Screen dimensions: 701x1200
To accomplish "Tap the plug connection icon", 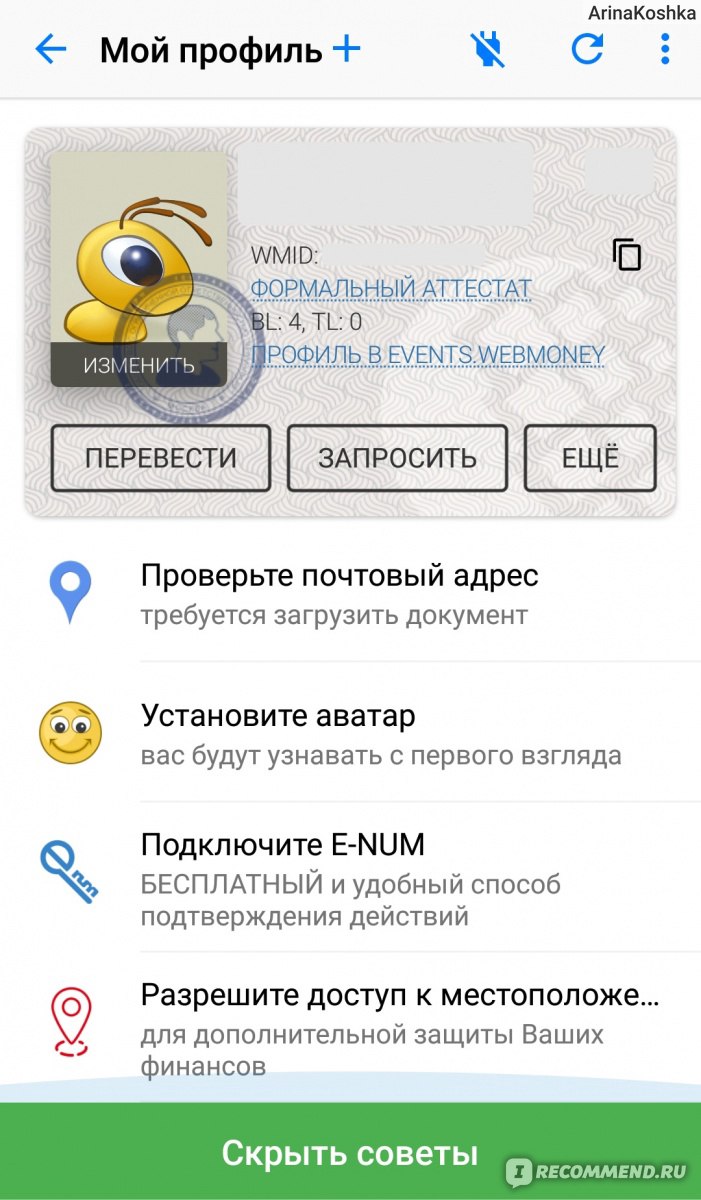I will tap(489, 49).
